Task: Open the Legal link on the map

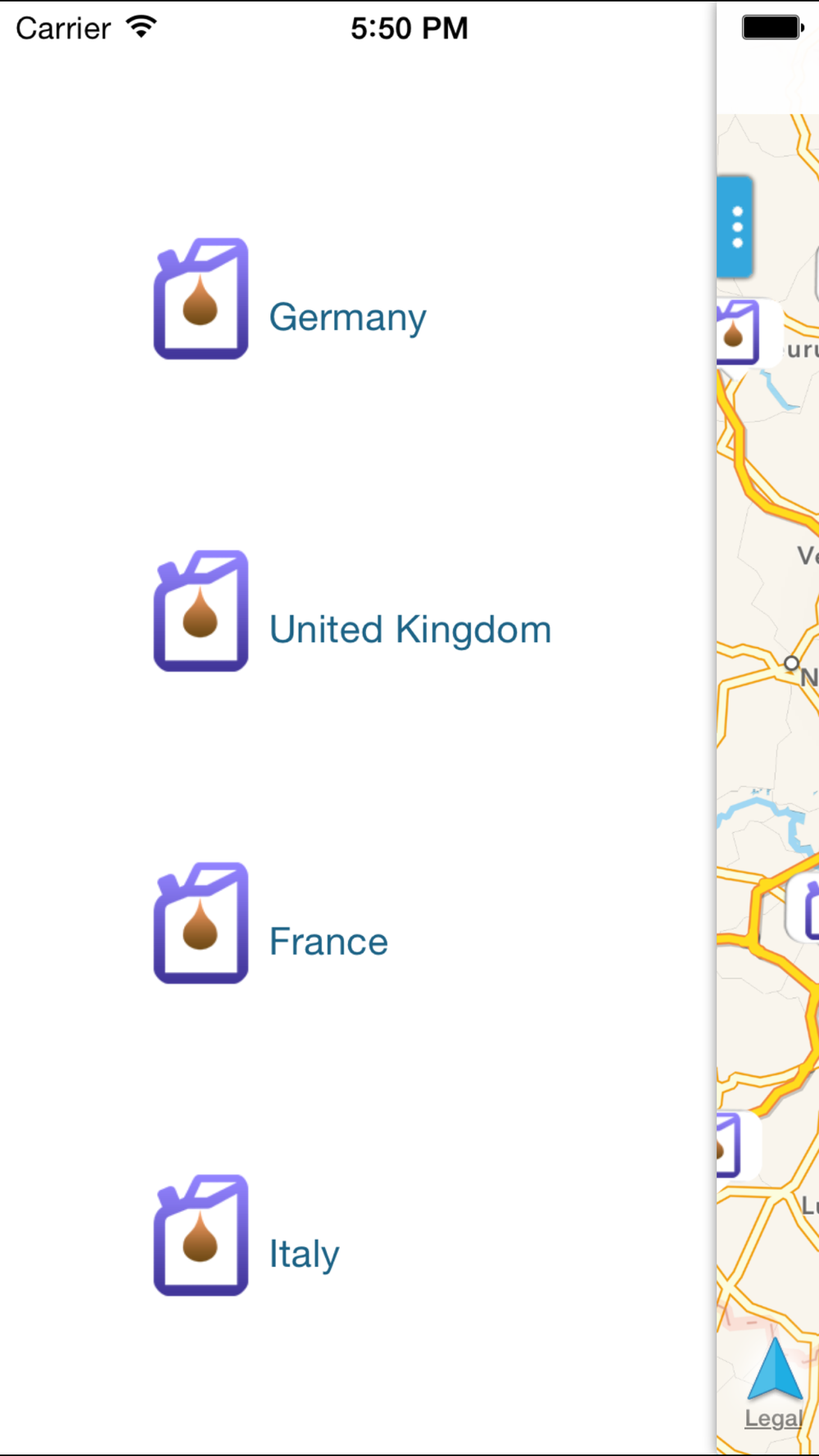Action: click(772, 1418)
